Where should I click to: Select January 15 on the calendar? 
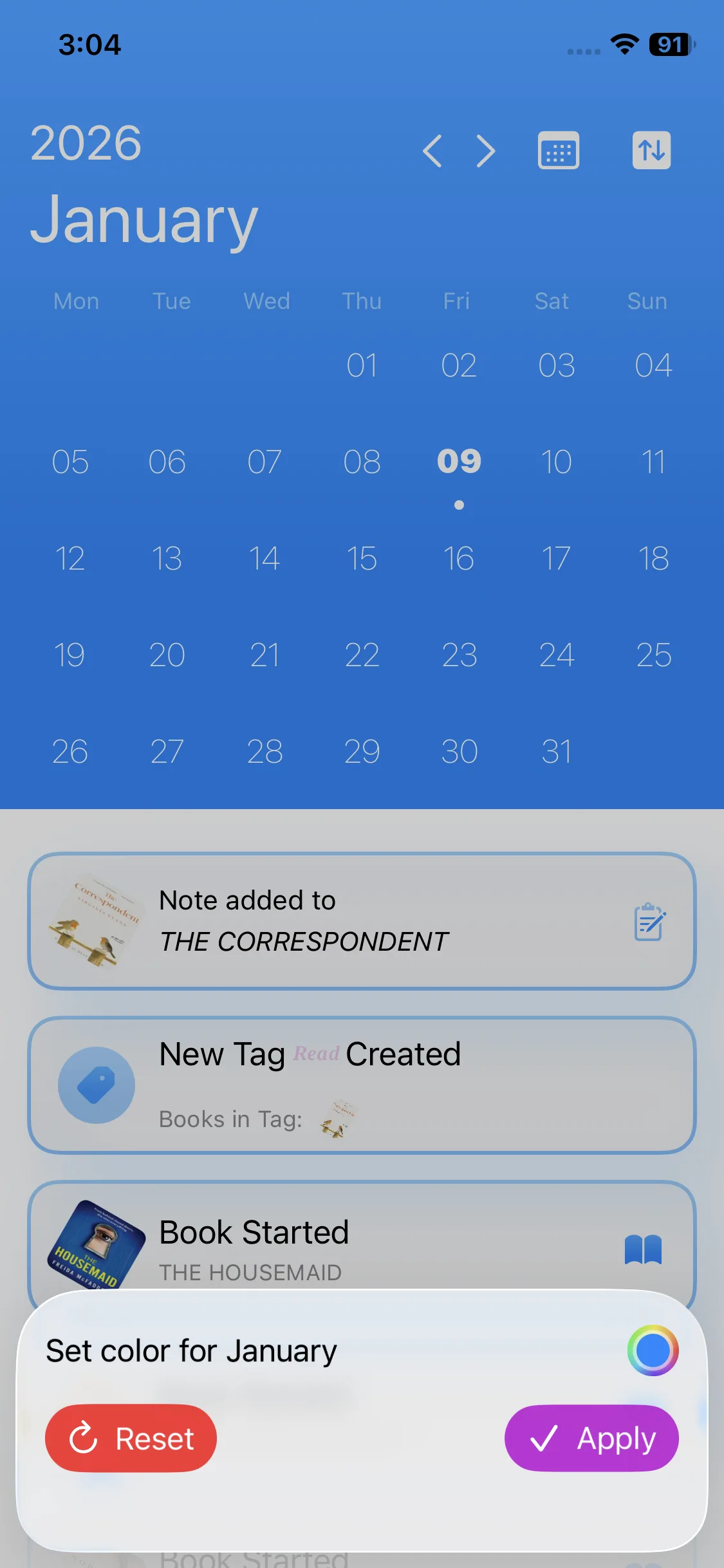click(x=362, y=559)
